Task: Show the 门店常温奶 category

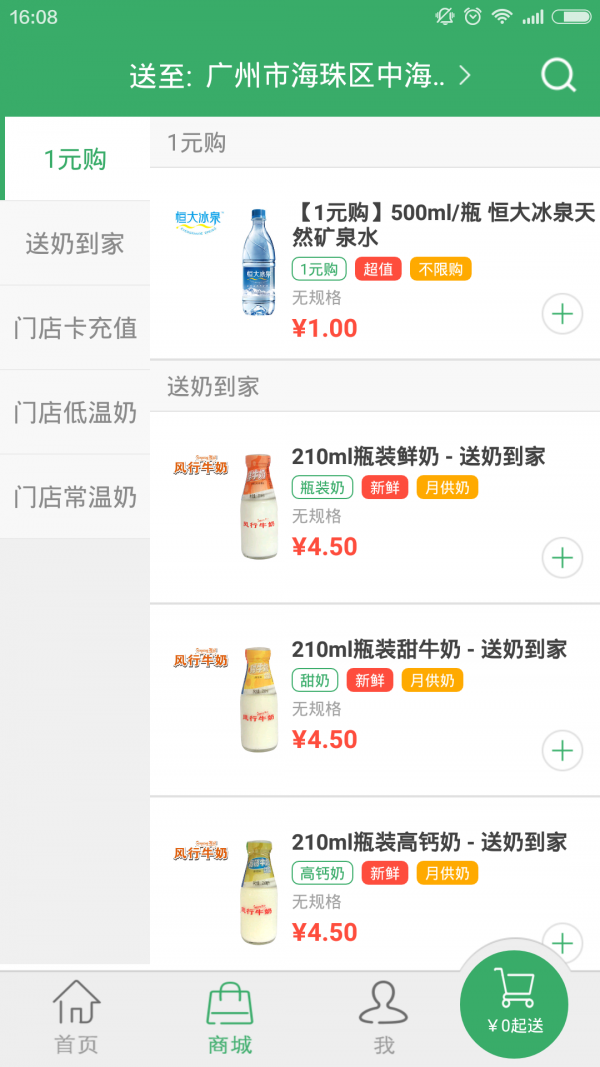Action: (75, 497)
